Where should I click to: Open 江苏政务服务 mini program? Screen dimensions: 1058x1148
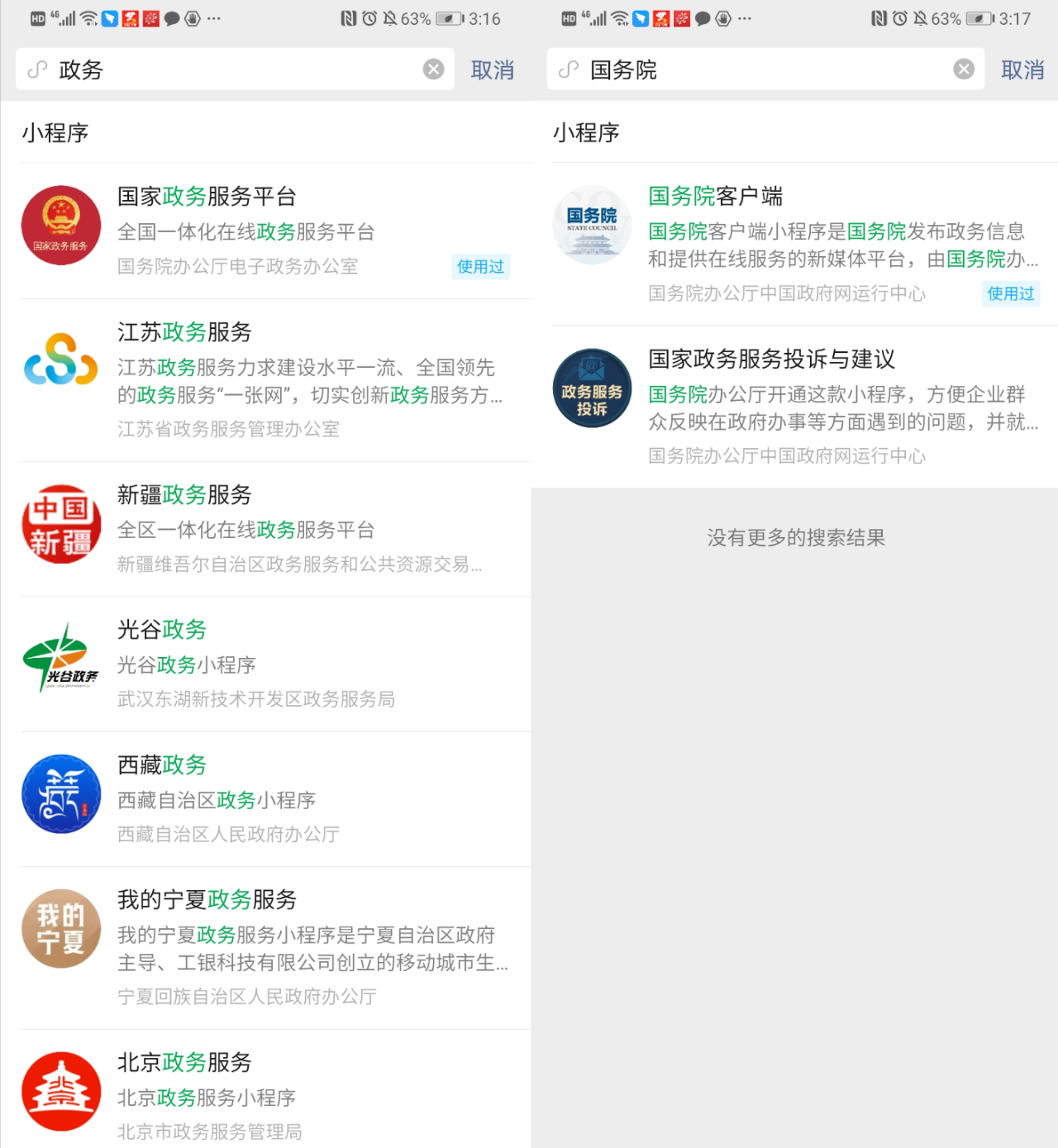point(264,379)
